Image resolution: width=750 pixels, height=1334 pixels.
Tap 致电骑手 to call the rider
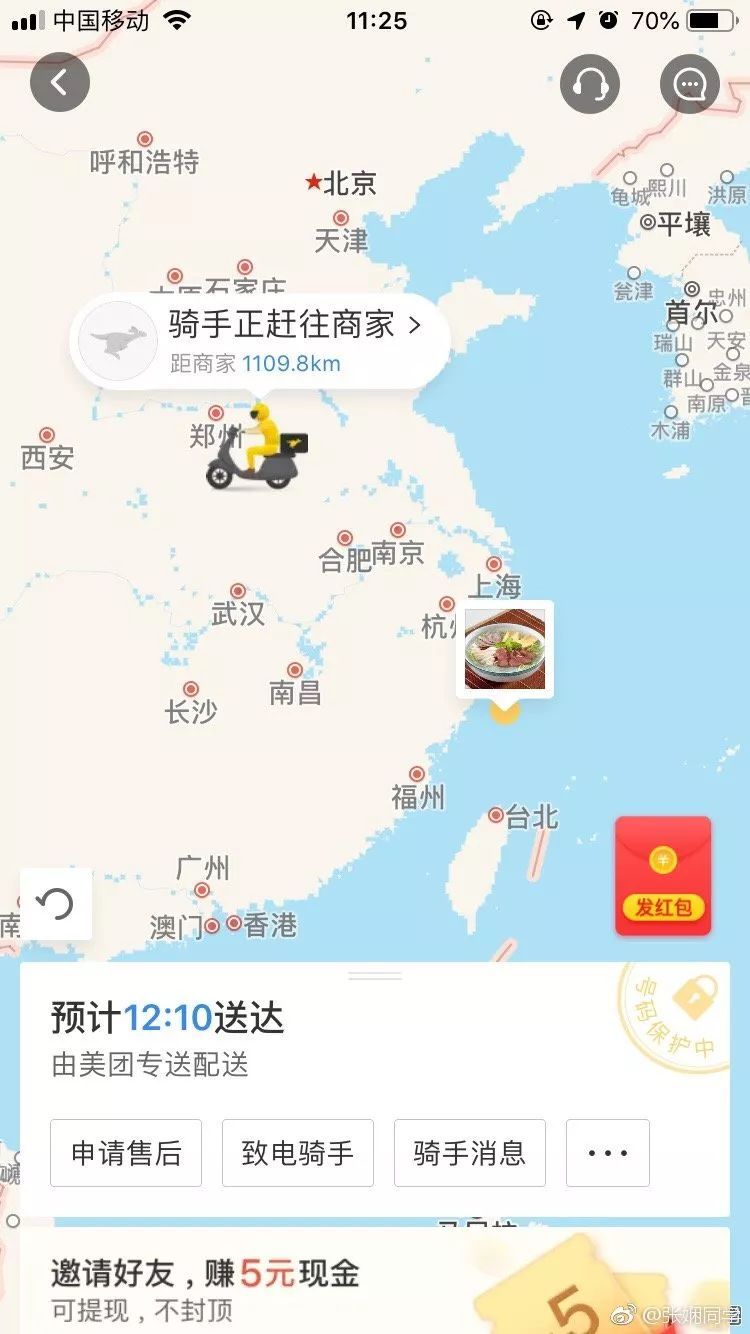[x=297, y=1153]
